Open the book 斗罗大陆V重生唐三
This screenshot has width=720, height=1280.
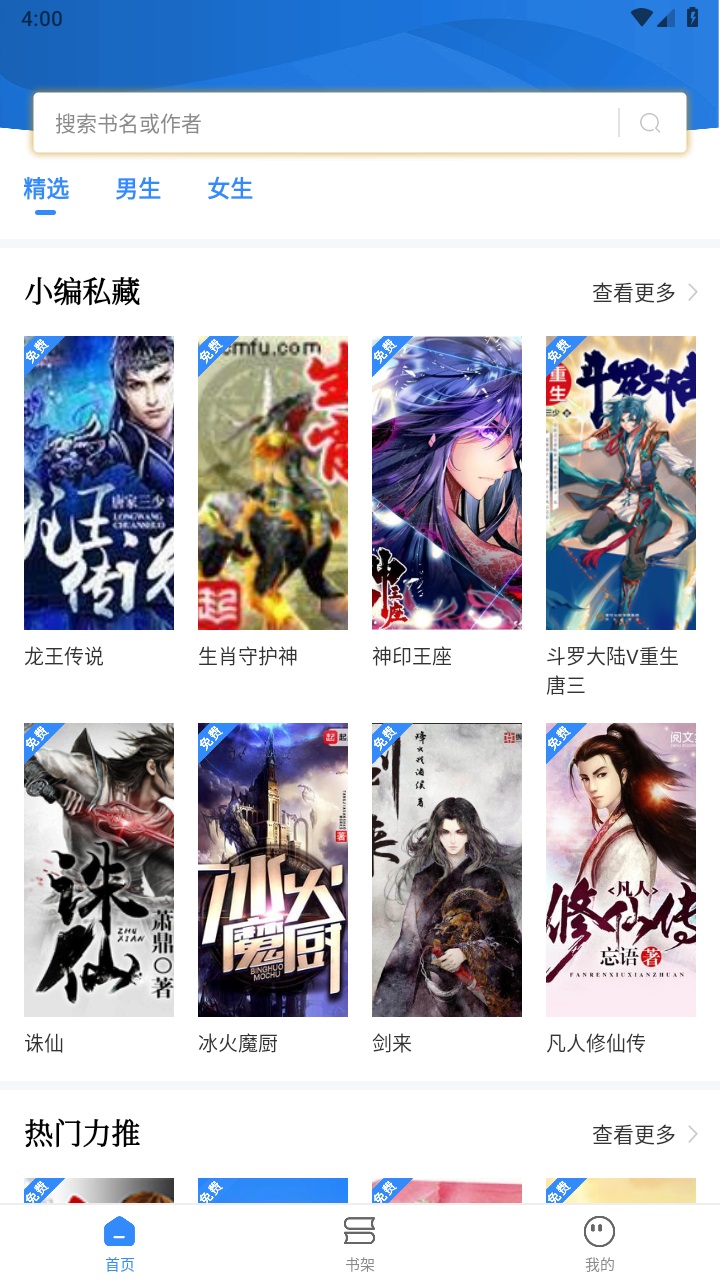[621, 482]
